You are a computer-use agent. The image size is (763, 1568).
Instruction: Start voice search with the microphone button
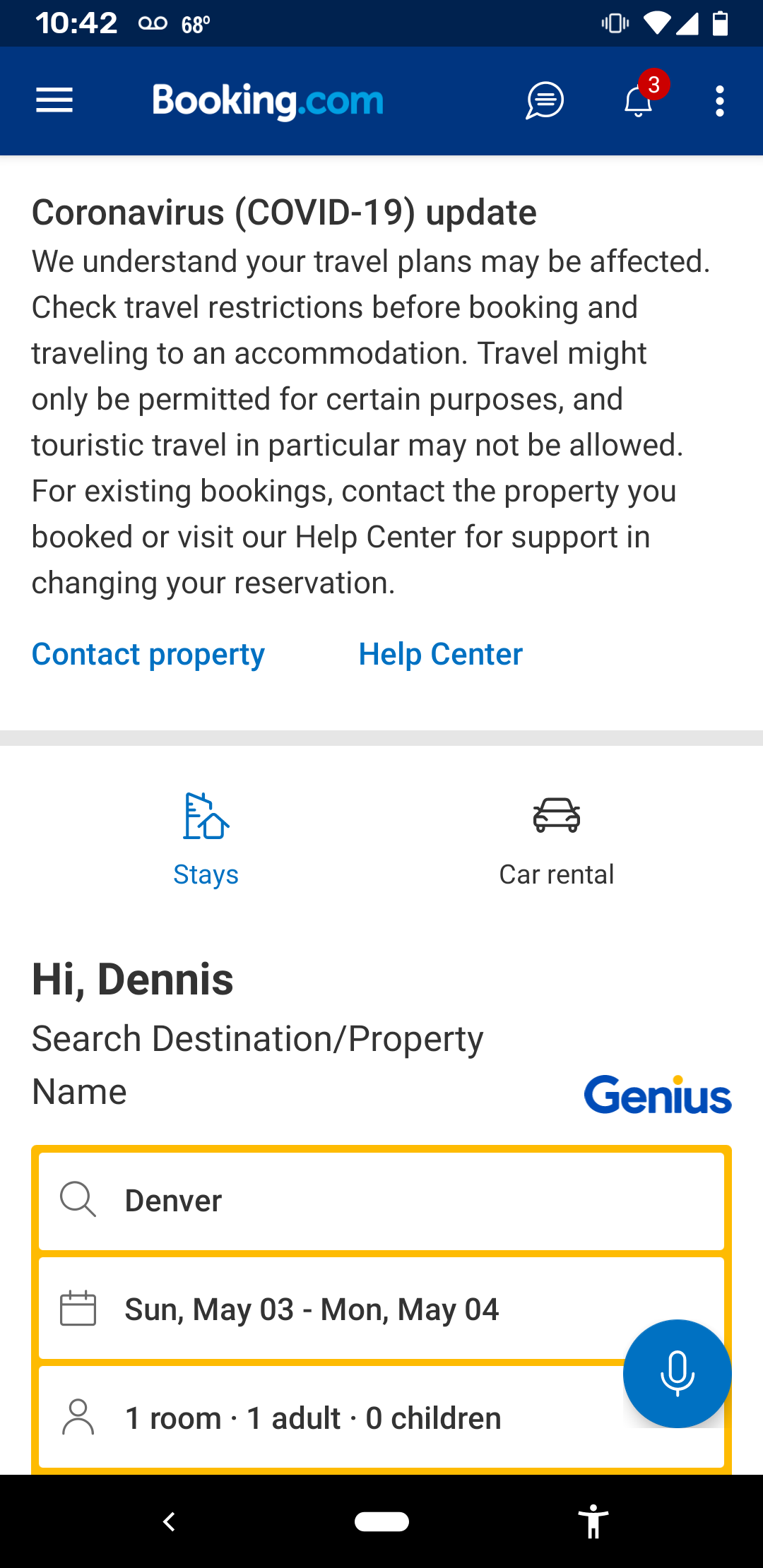pyautogui.click(x=677, y=1374)
